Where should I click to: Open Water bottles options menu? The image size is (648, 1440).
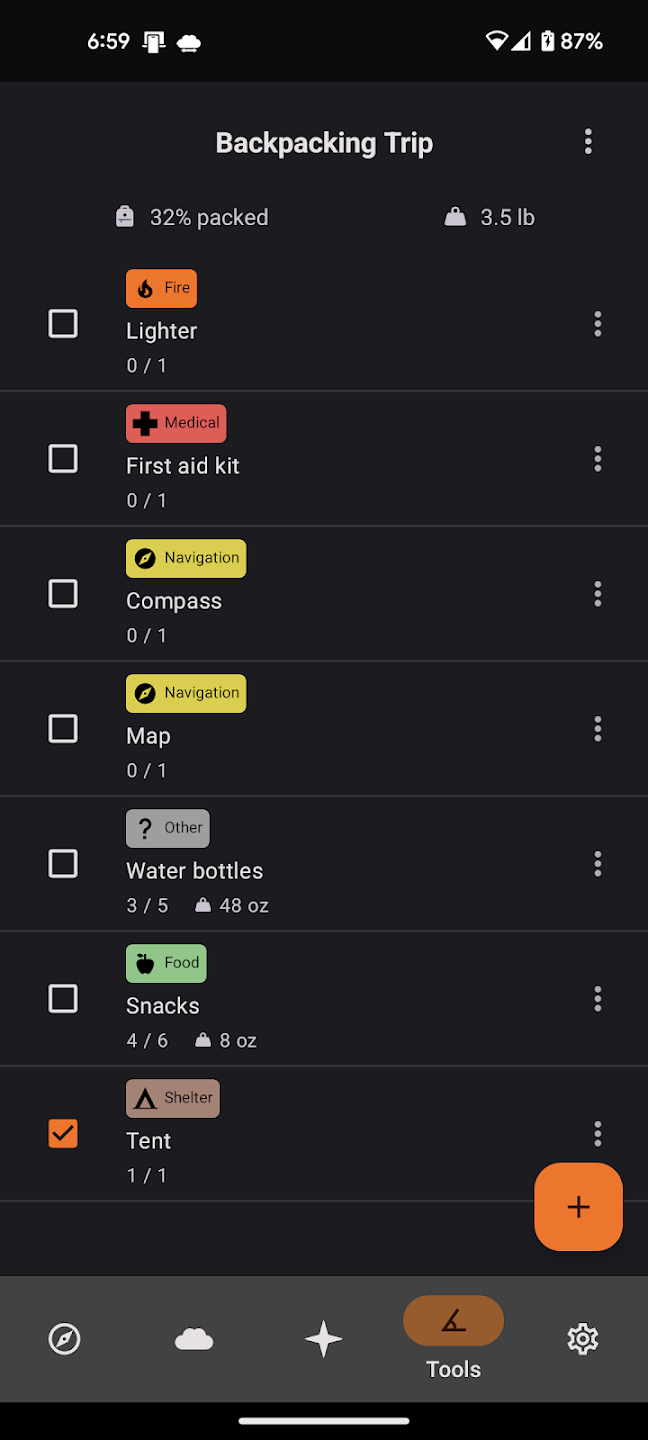[598, 864]
